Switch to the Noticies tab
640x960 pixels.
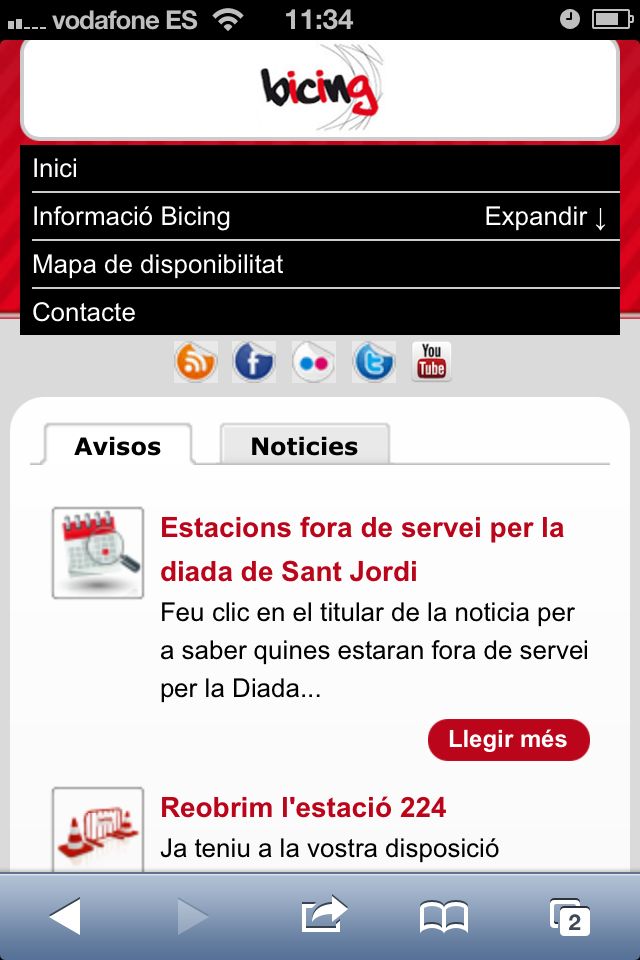[304, 446]
